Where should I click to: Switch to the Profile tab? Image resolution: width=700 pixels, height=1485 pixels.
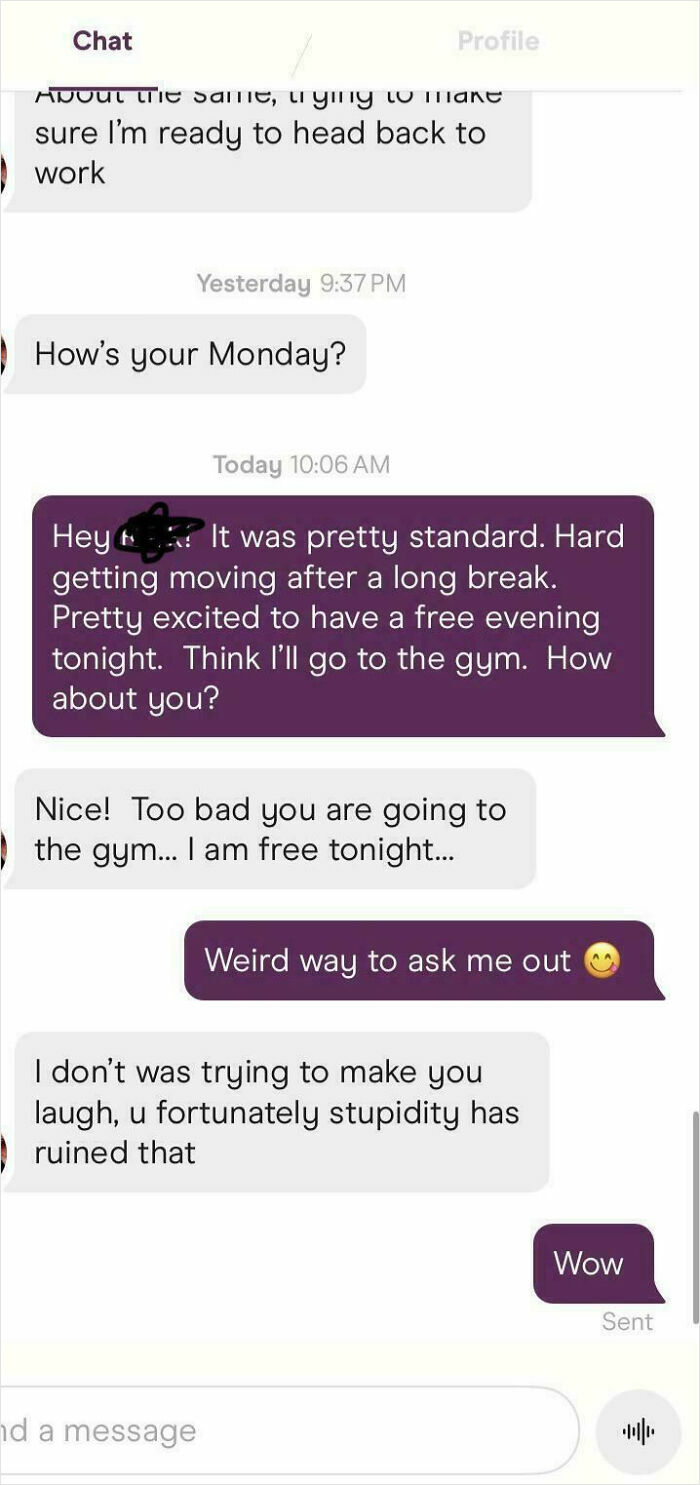click(x=497, y=41)
